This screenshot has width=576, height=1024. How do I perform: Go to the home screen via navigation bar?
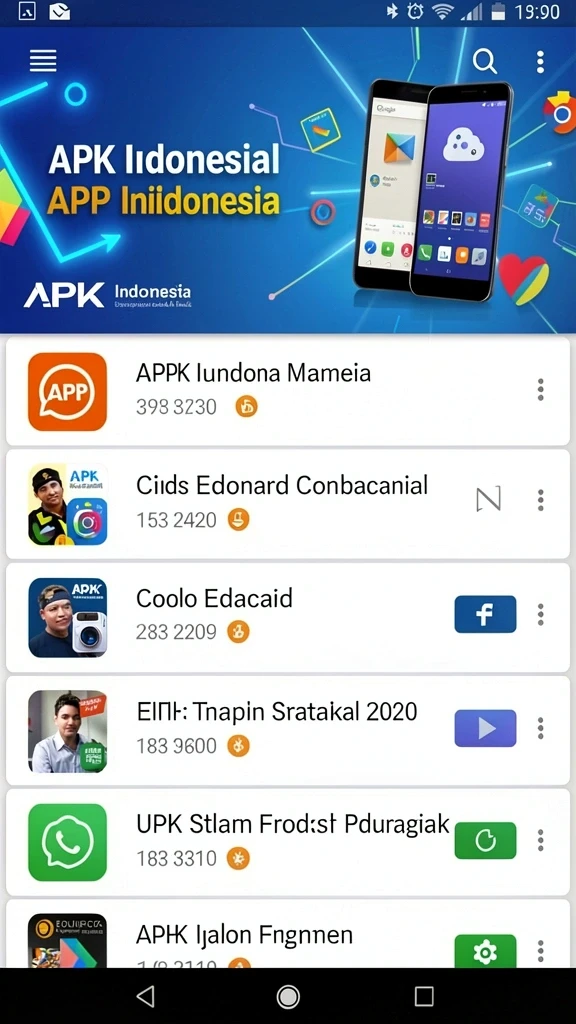tap(288, 996)
